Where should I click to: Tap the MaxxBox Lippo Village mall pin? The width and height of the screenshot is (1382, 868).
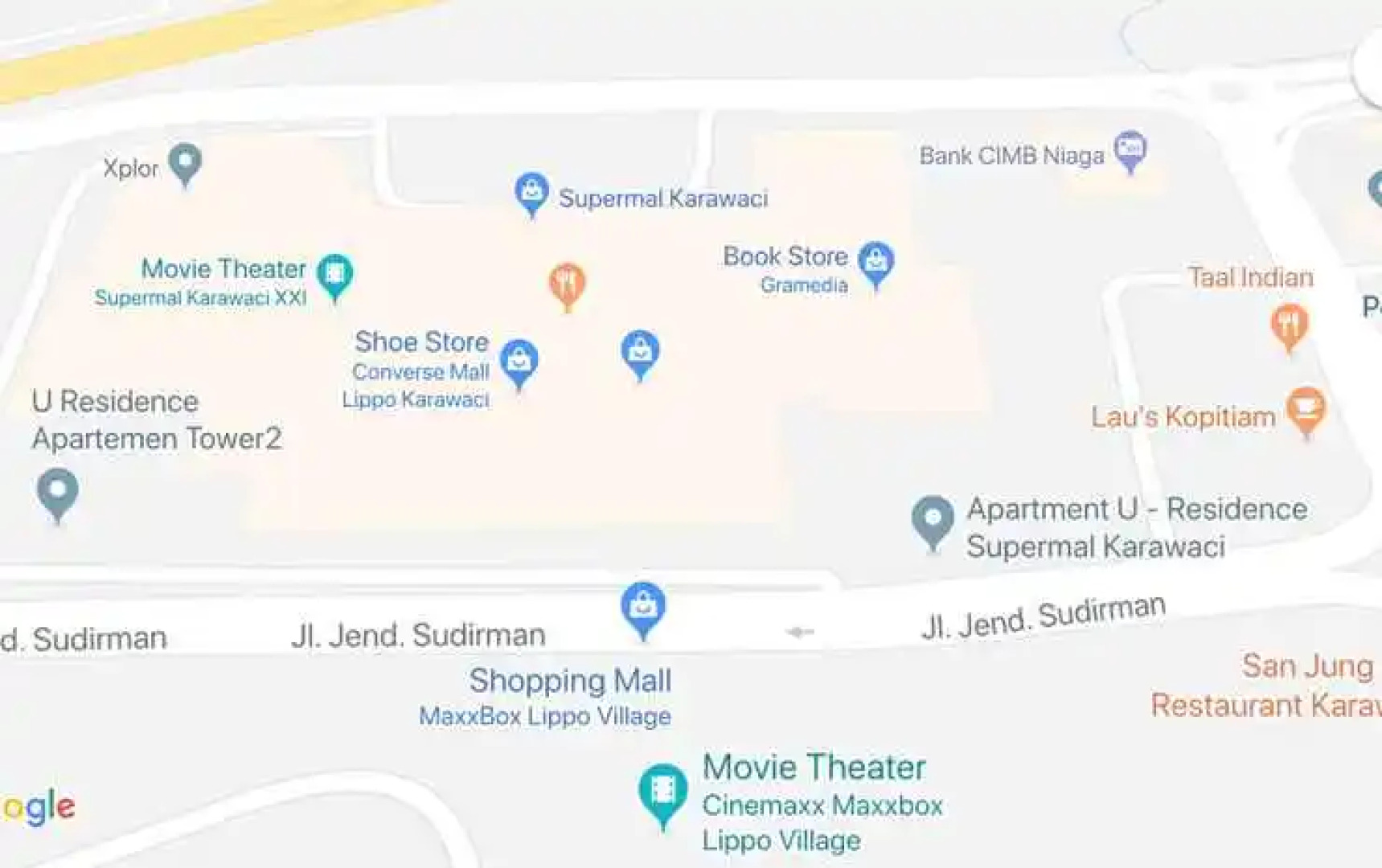click(x=643, y=607)
